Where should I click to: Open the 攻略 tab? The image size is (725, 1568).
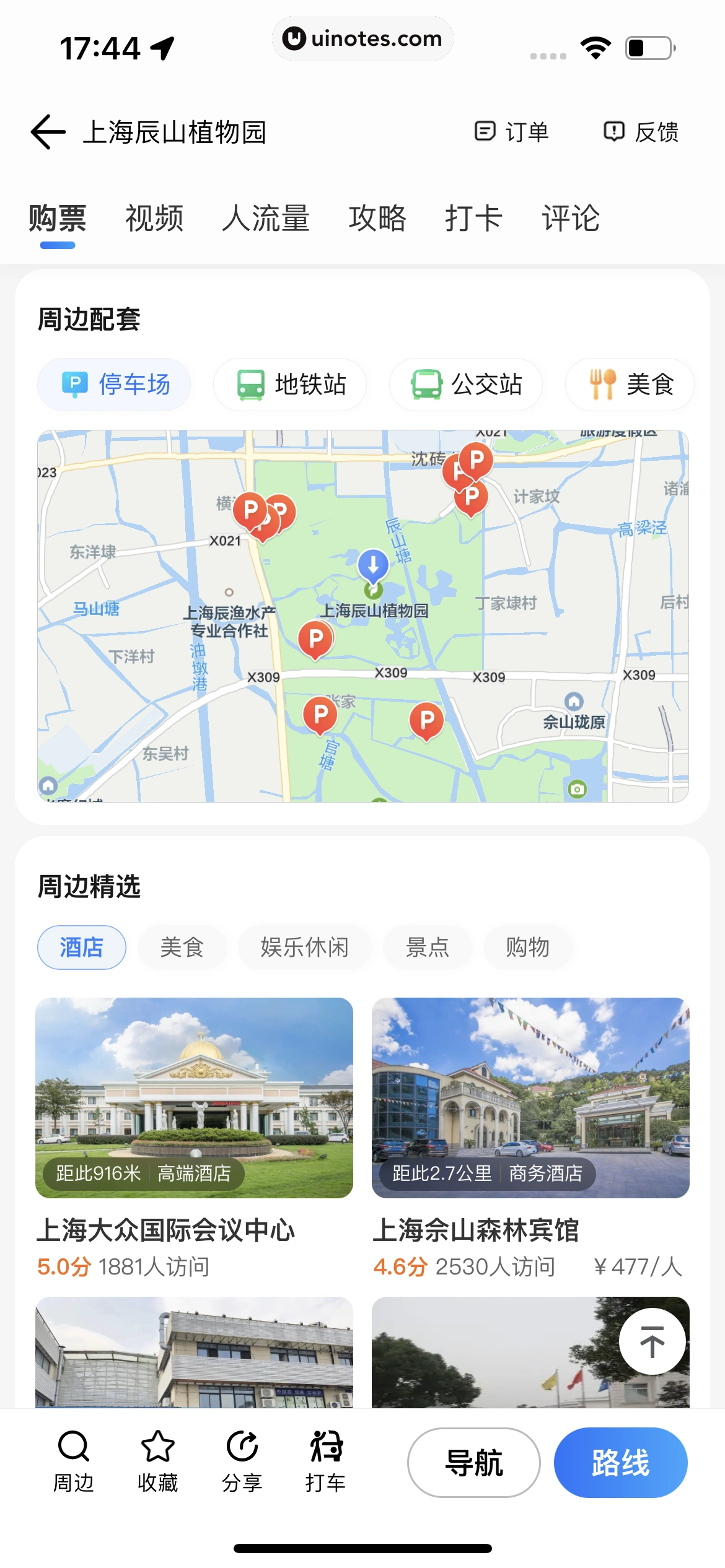(x=377, y=219)
